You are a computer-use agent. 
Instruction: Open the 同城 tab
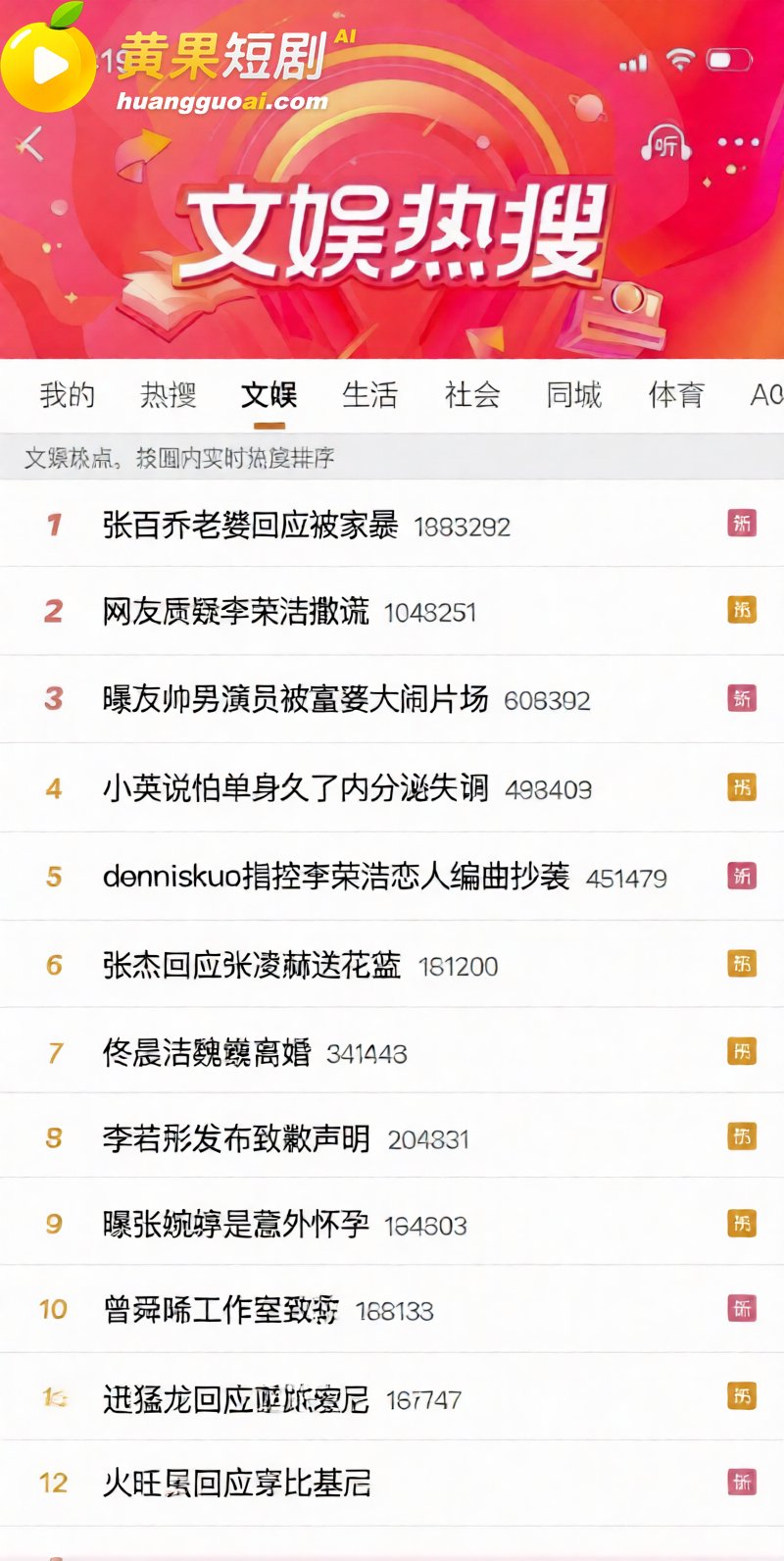tap(574, 395)
